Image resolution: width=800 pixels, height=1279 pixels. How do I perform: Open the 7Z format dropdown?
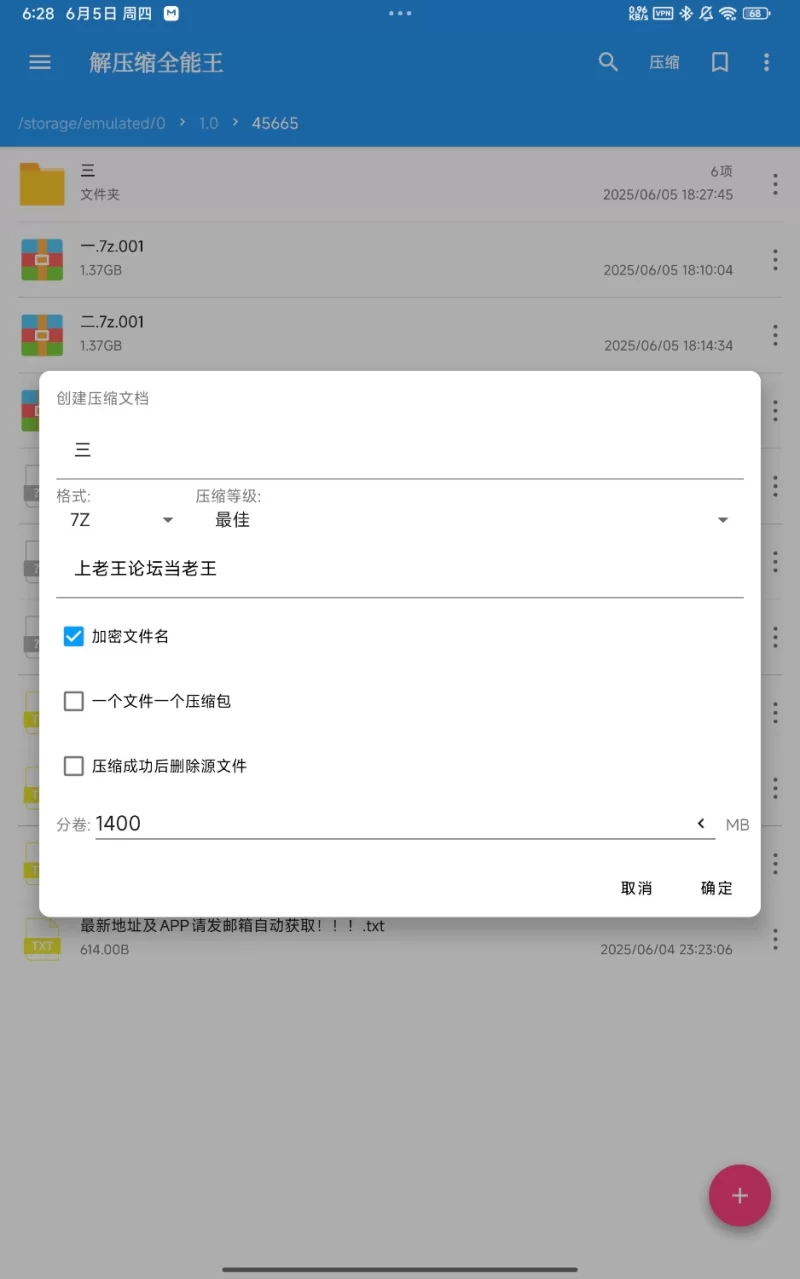click(120, 520)
